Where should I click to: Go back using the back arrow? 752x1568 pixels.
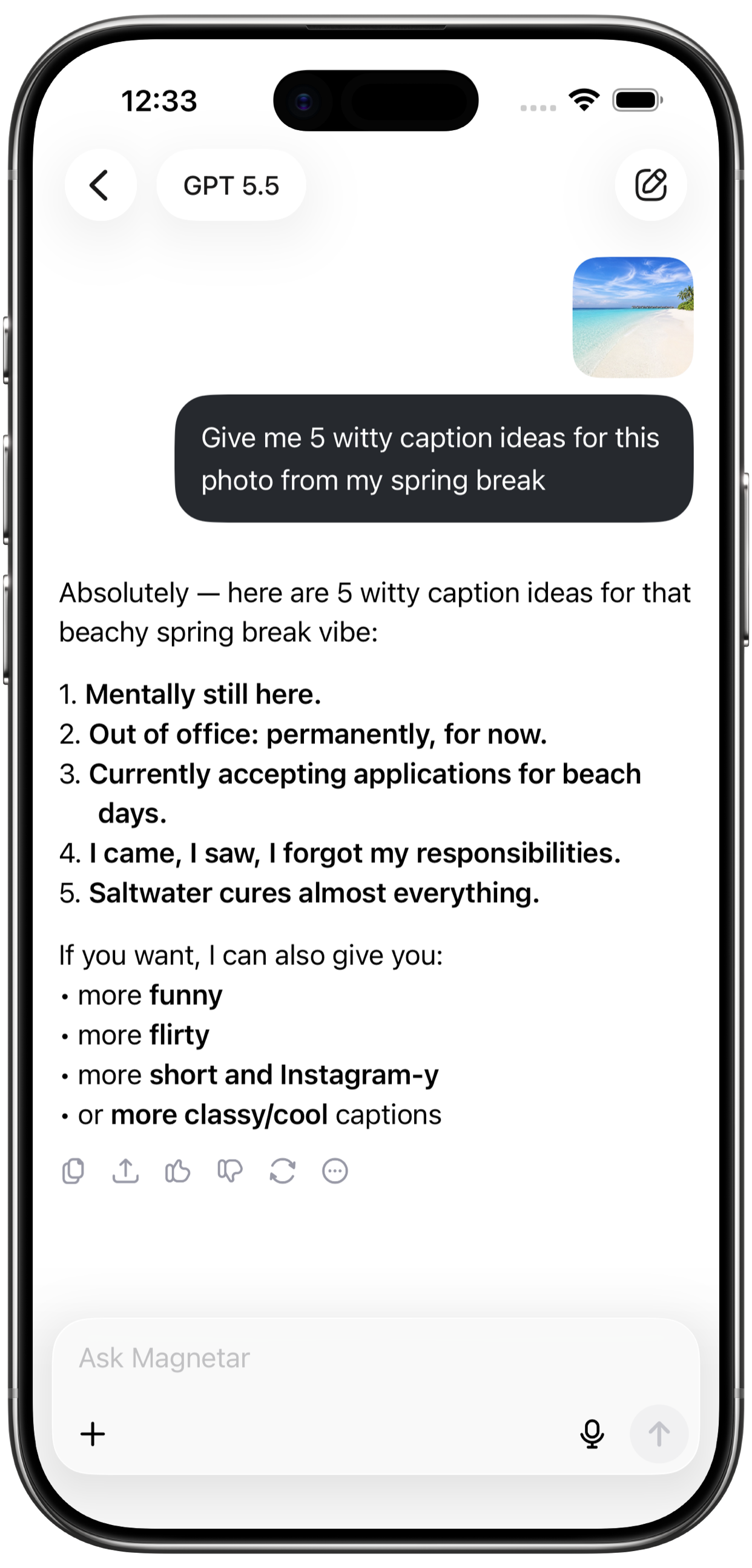click(101, 185)
